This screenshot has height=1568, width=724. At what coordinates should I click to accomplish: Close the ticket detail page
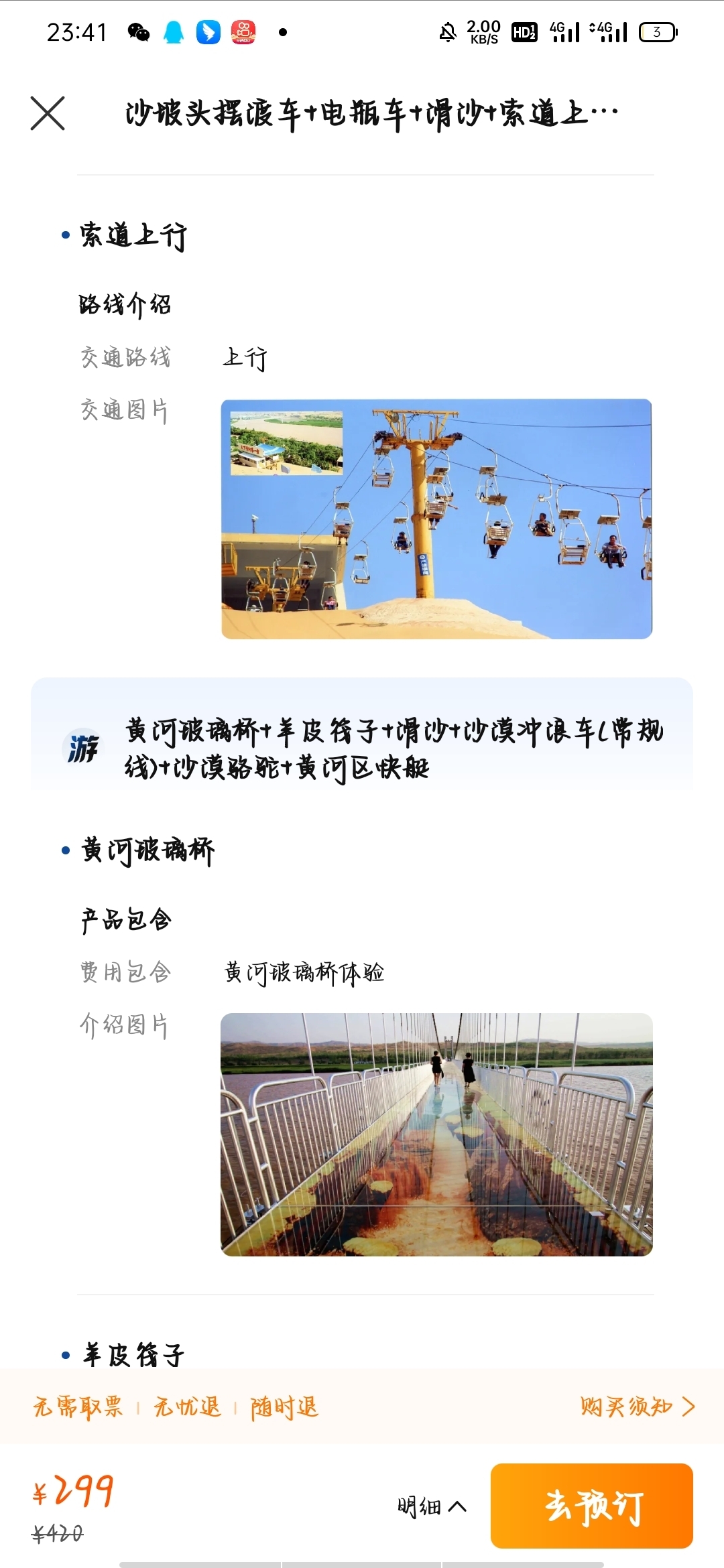(48, 113)
